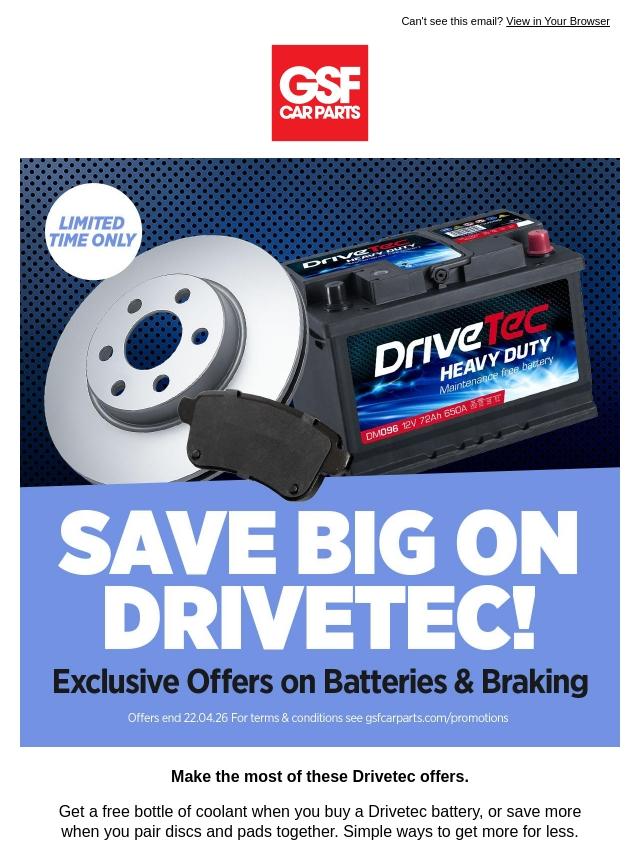
Task: Open the Save Big on Drivetec banner
Action: coord(320,452)
